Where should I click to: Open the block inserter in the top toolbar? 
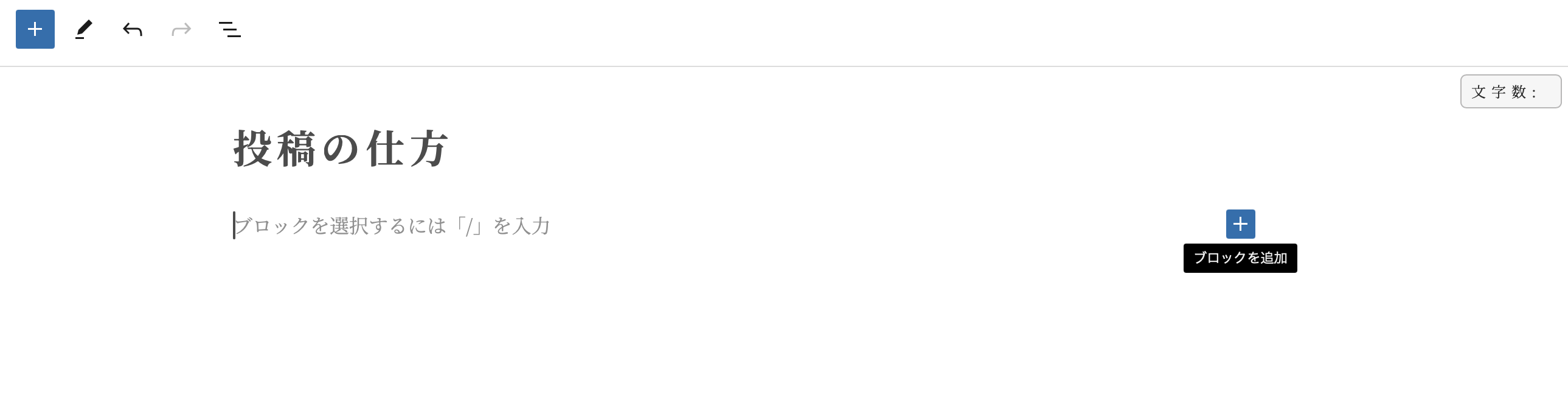[35, 29]
